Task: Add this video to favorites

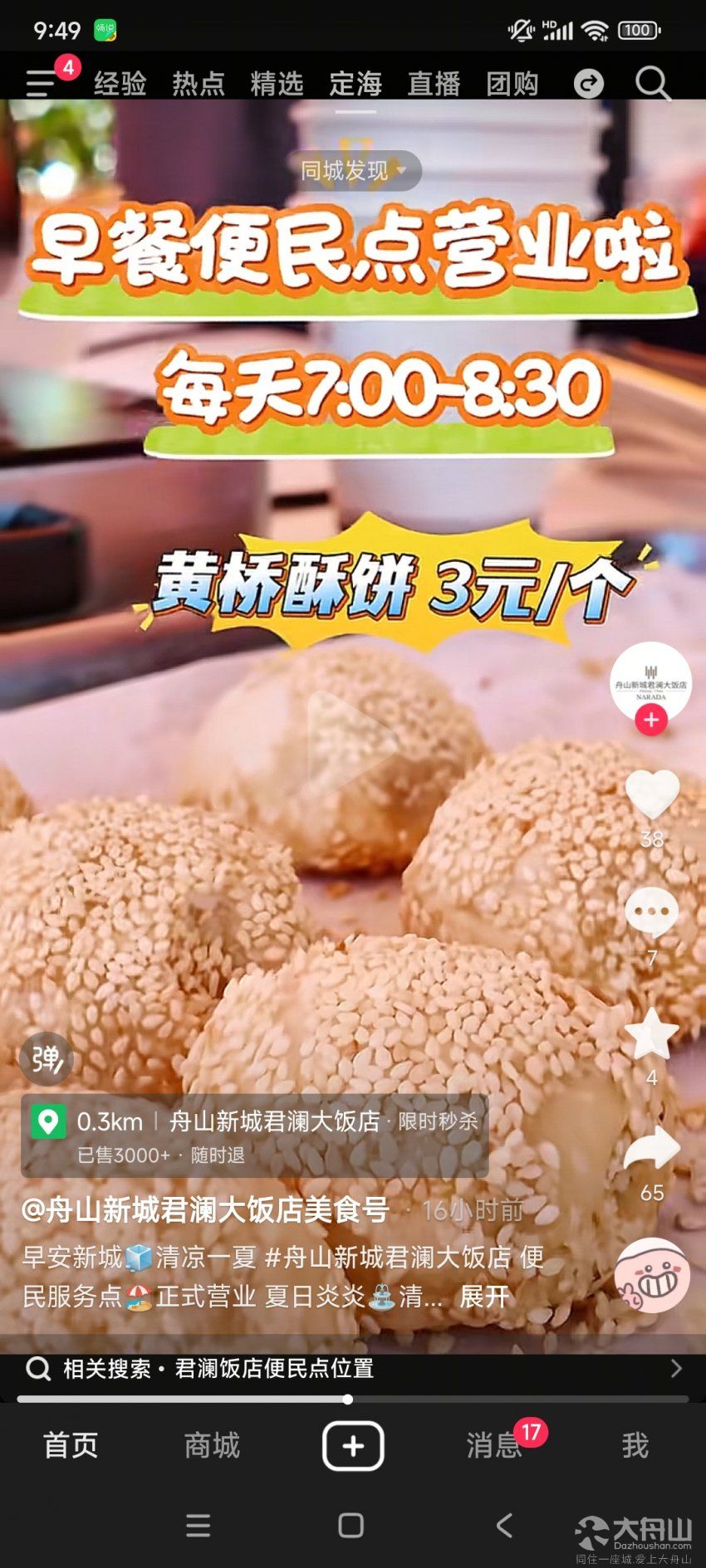Action: (652, 1033)
